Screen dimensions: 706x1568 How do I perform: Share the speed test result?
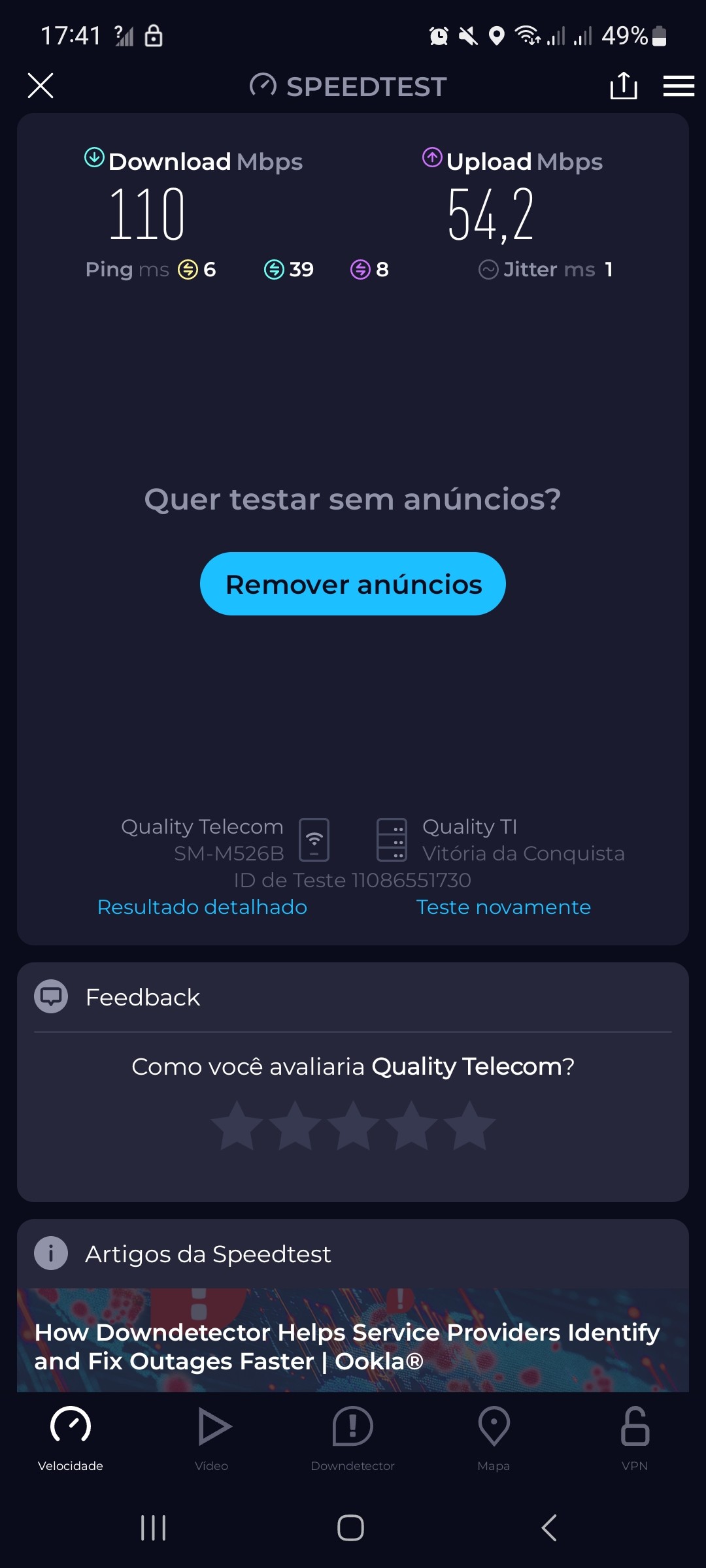click(x=624, y=86)
